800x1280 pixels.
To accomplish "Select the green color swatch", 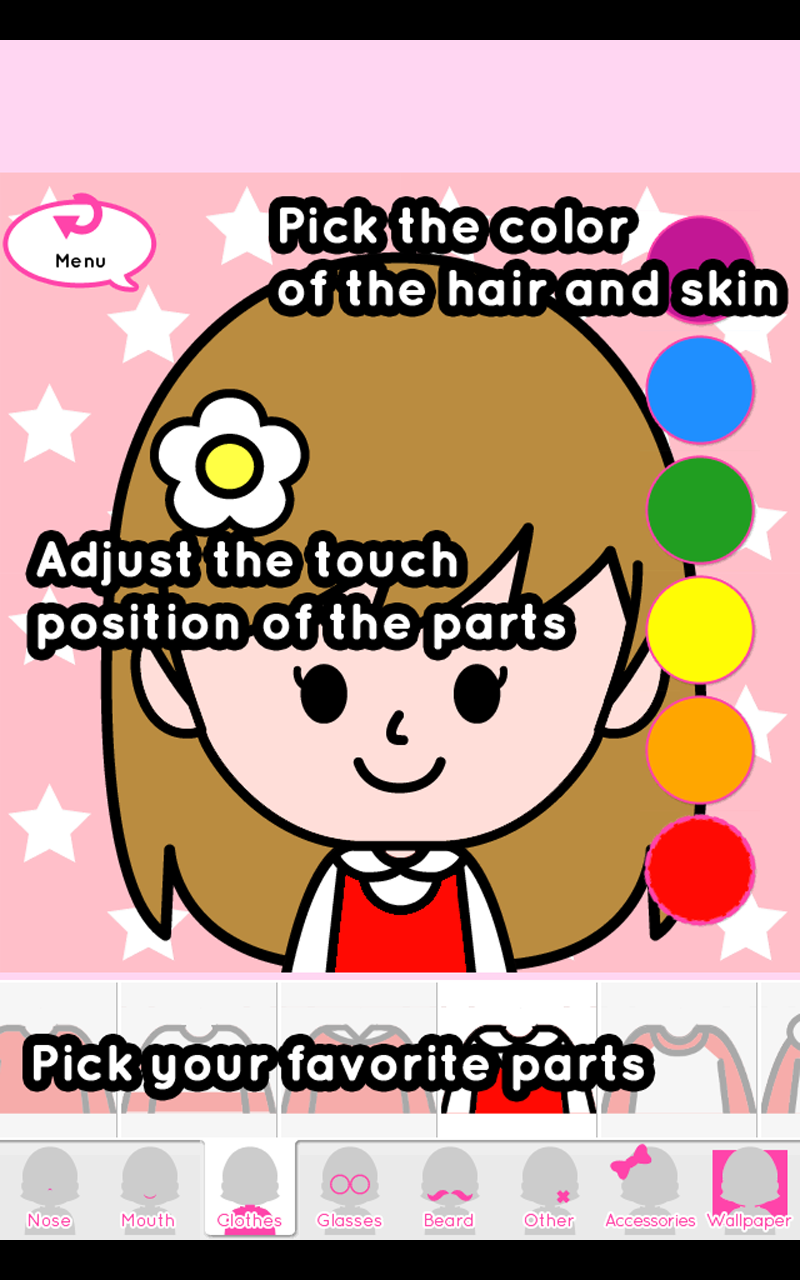I will pos(700,510).
